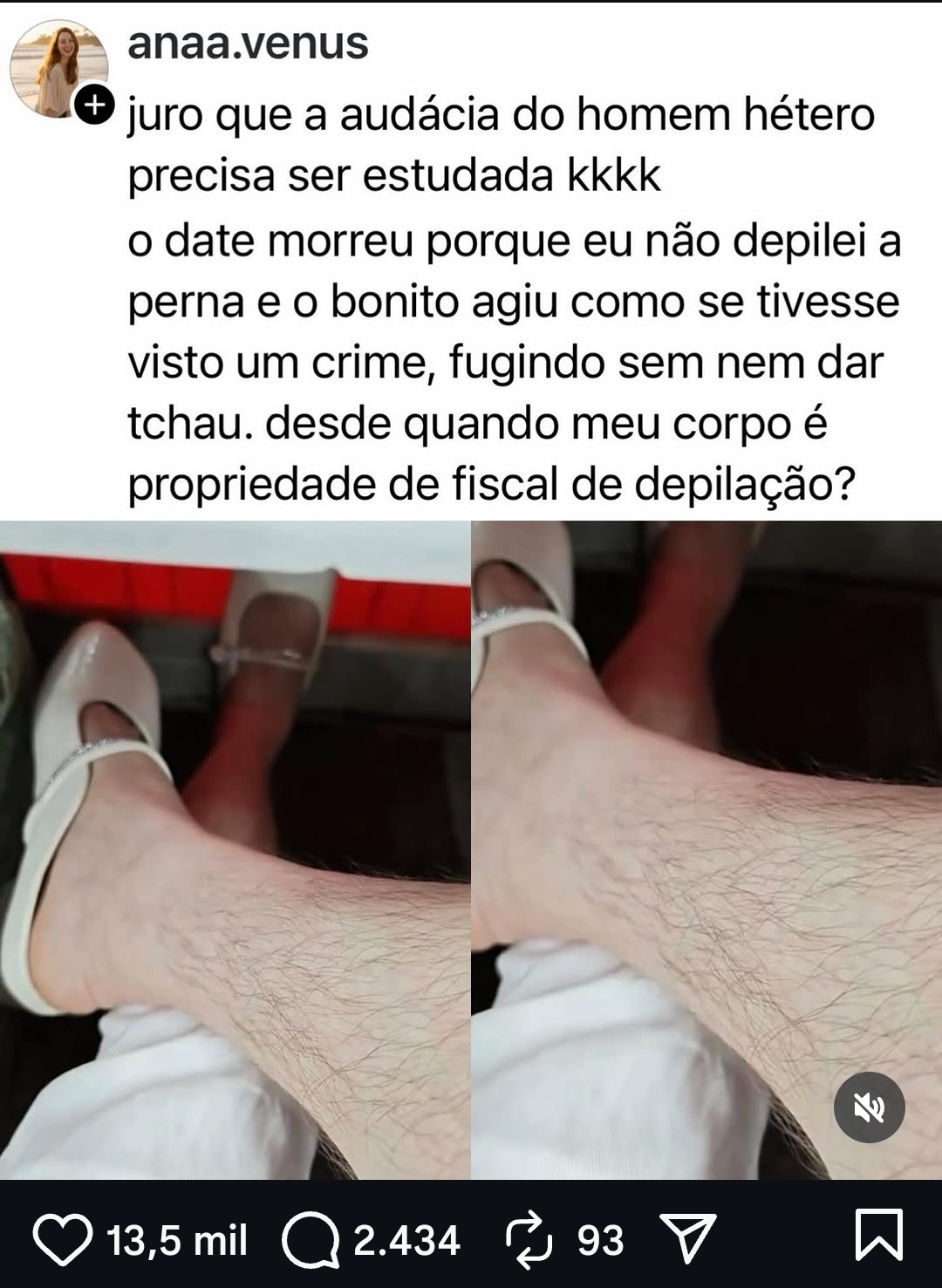Unmute the video sound
The height and width of the screenshot is (1288, 942).
tap(869, 1108)
